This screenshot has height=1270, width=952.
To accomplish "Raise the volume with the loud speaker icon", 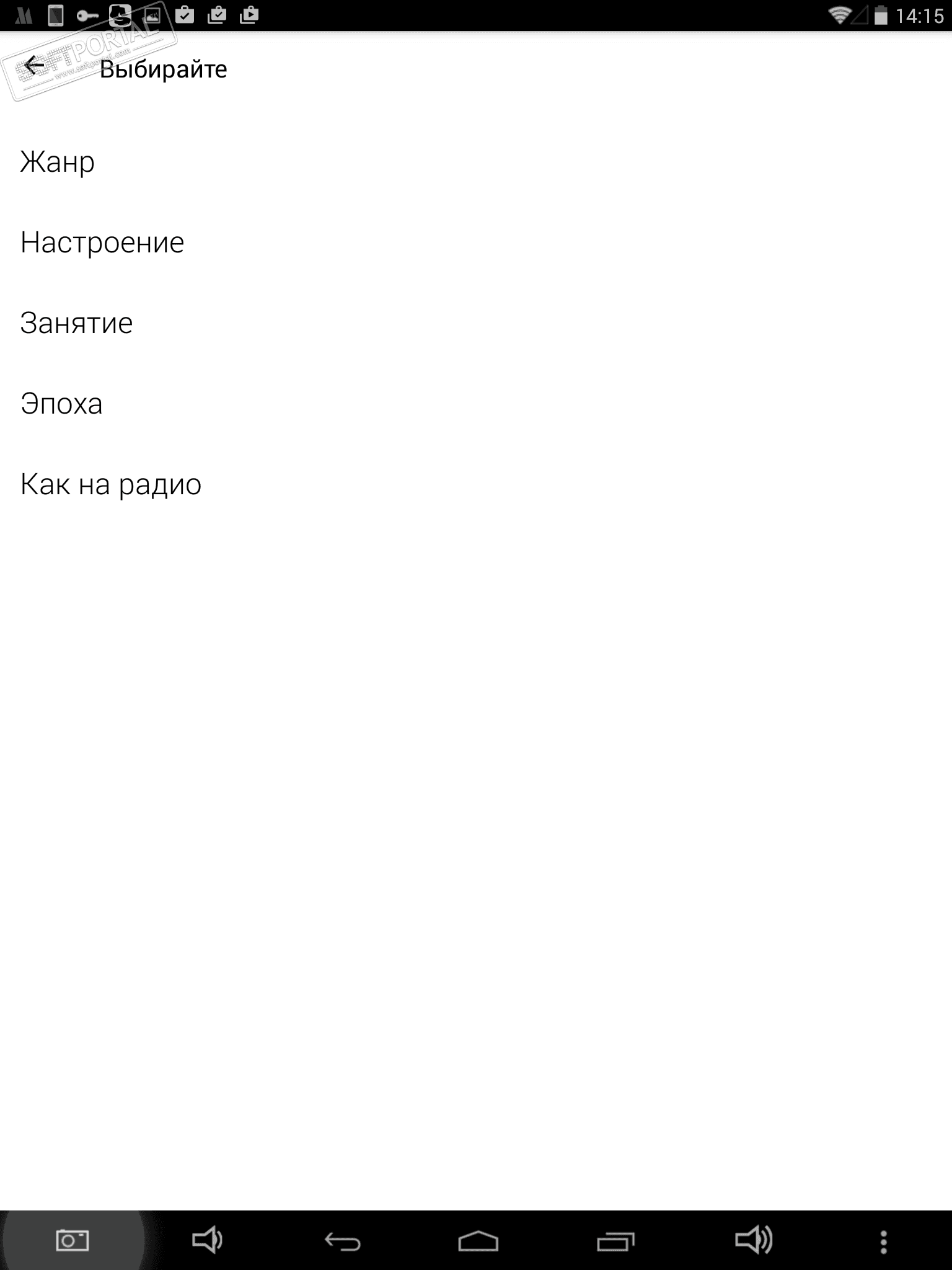I will pyautogui.click(x=753, y=1240).
